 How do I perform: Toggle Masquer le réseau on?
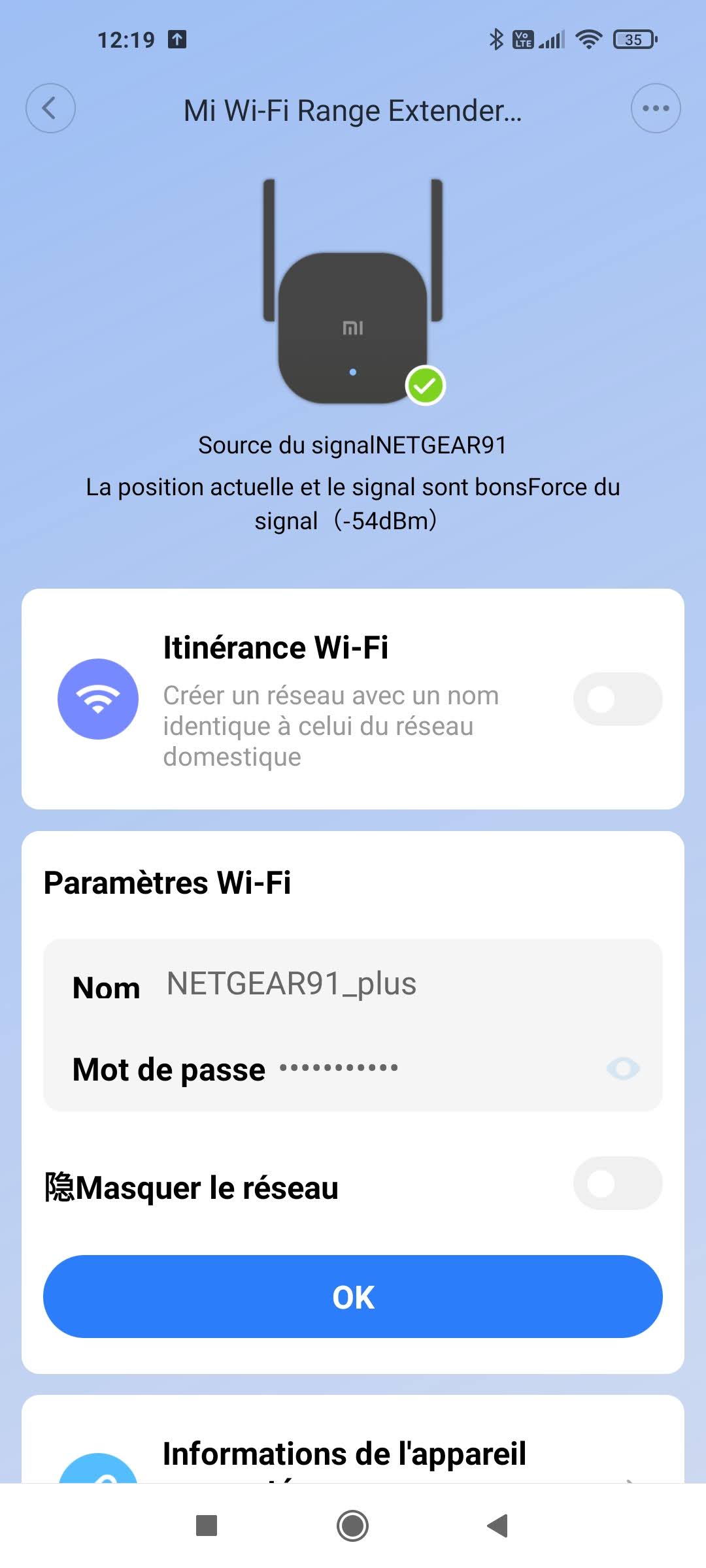(617, 1183)
